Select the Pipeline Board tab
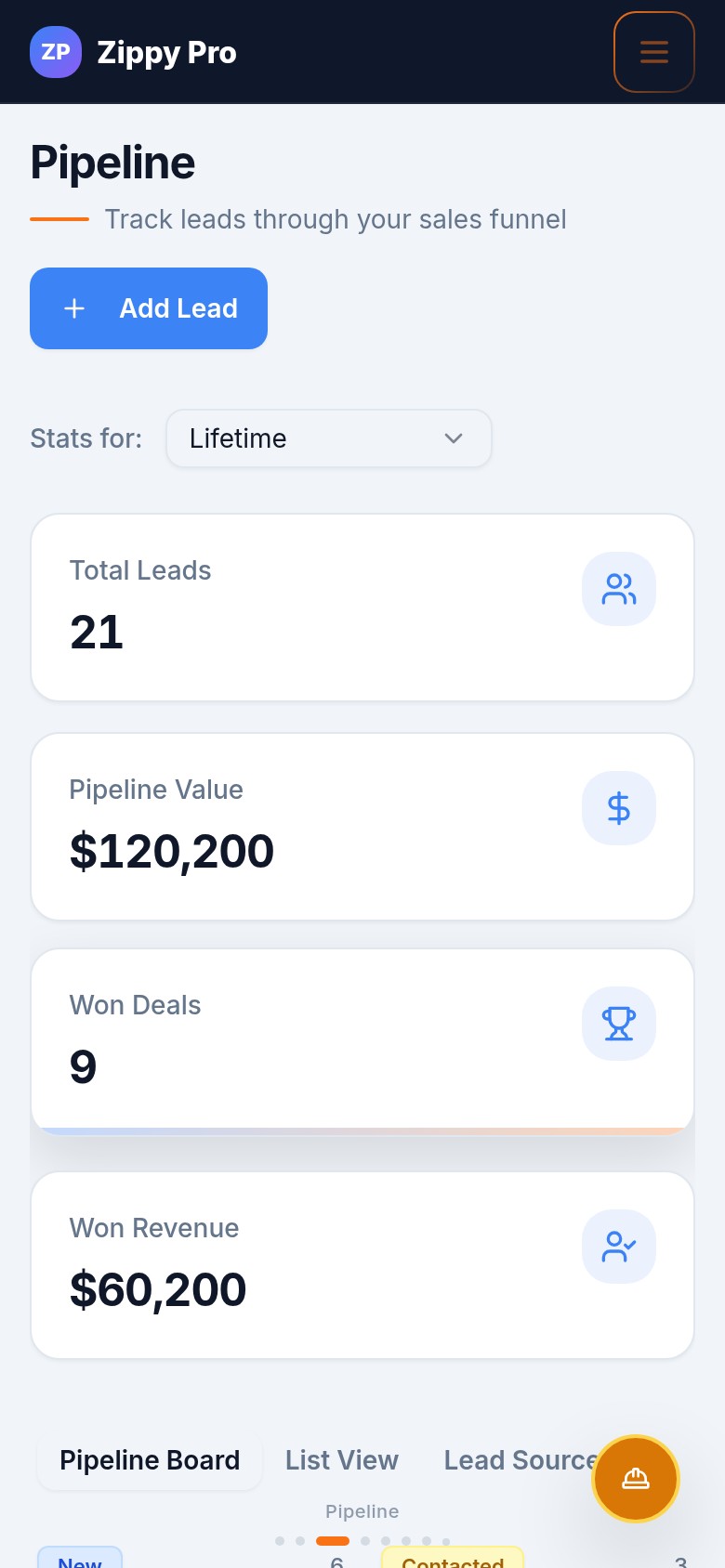Image resolution: width=725 pixels, height=1568 pixels. (149, 1460)
